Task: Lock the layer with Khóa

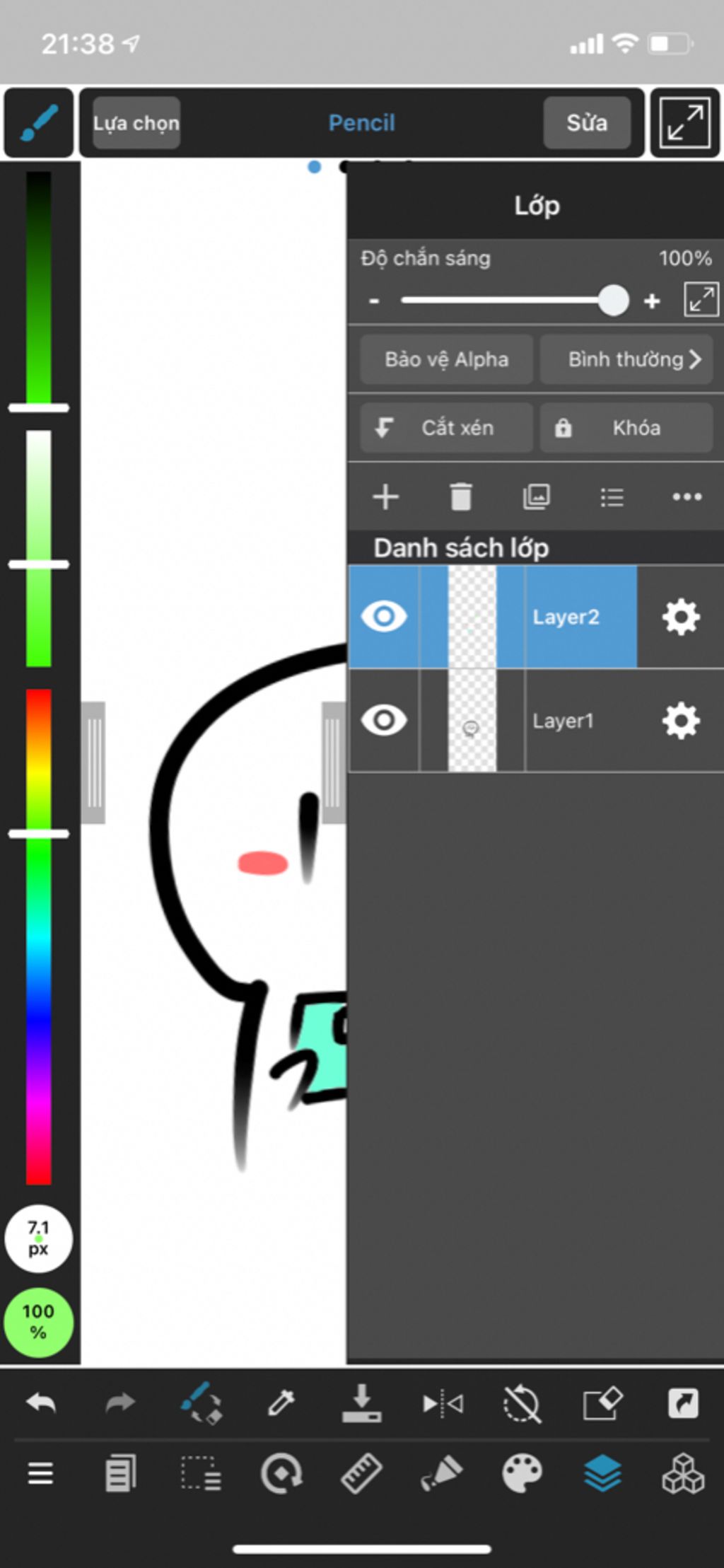Action: point(626,427)
